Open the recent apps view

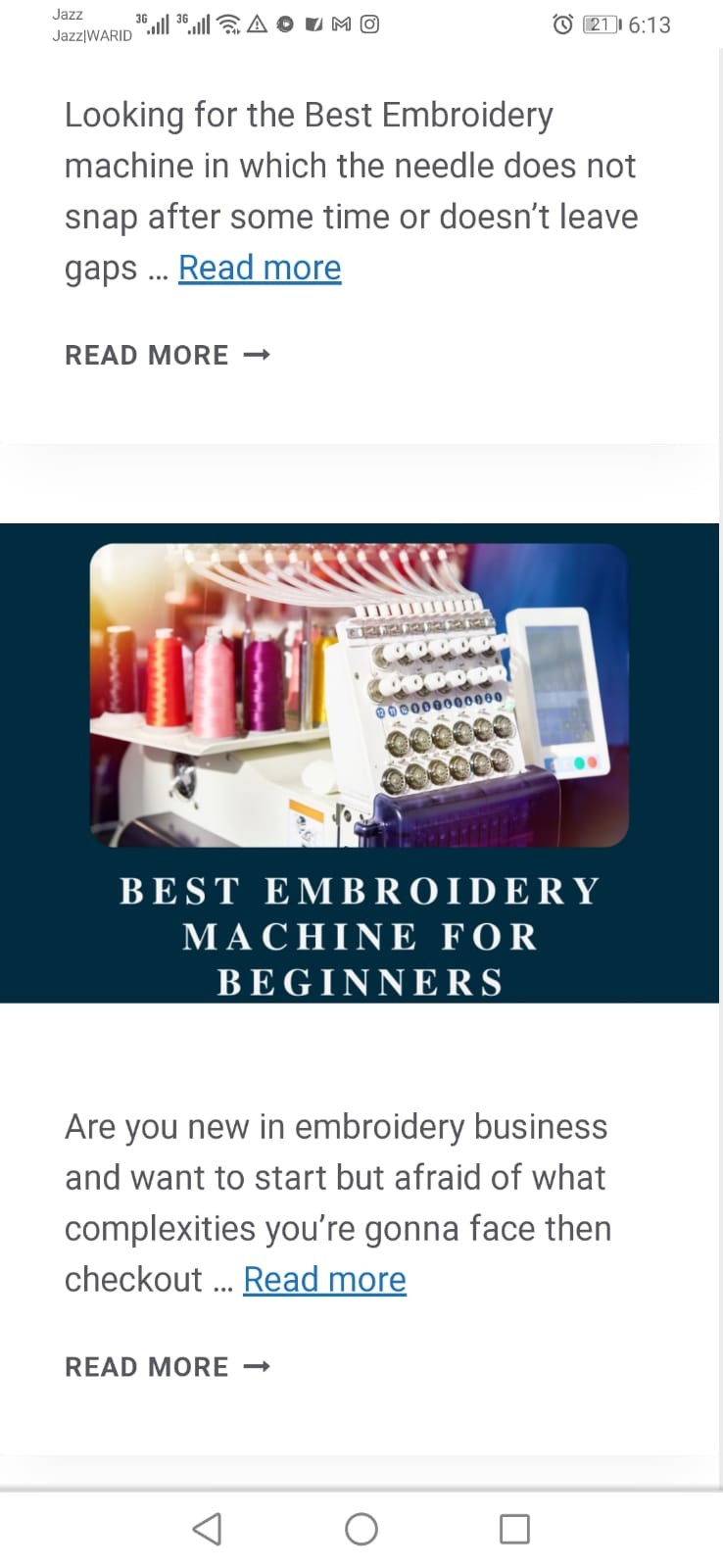click(514, 1529)
